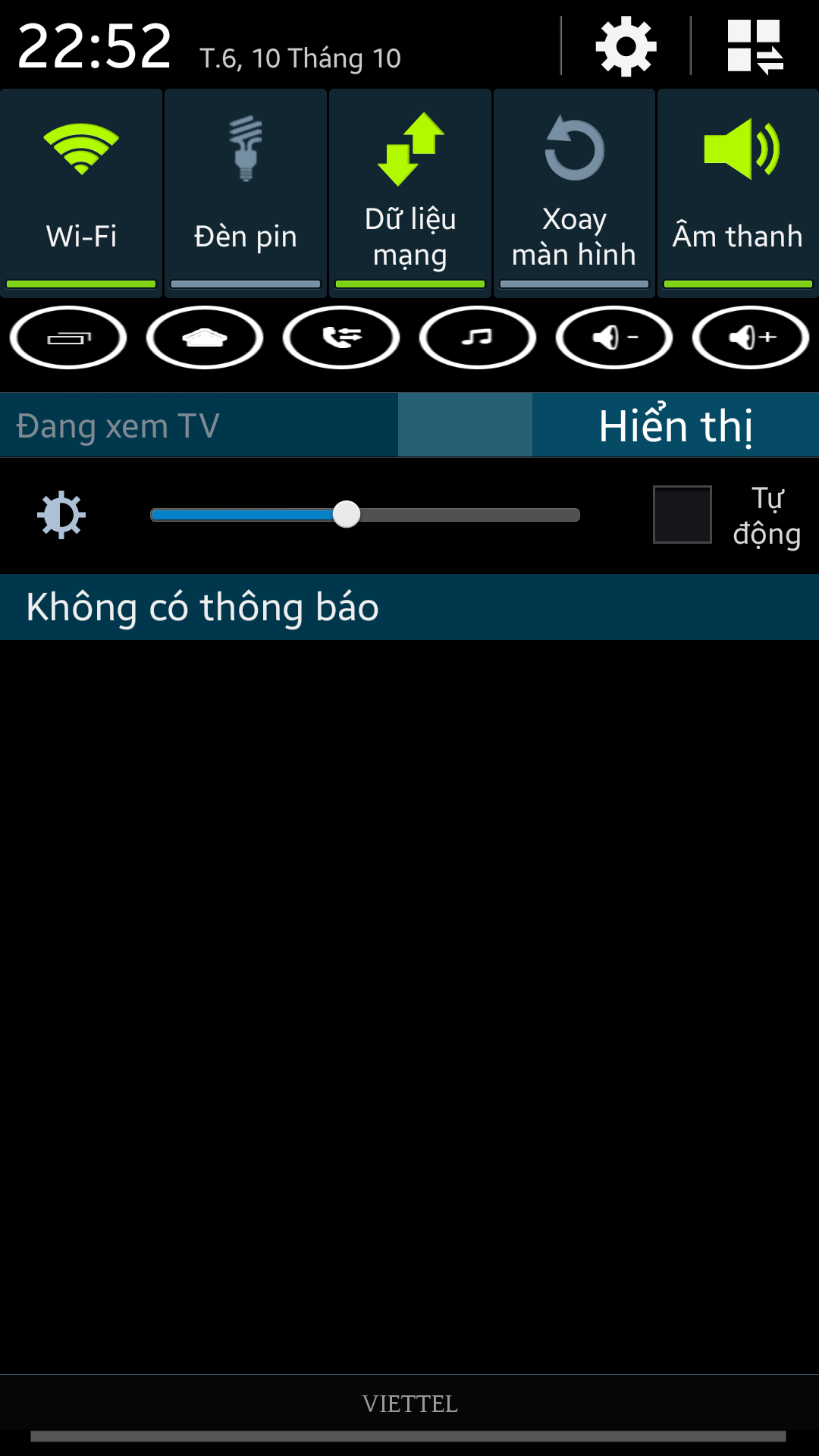Disable Dữ liệu mạng mobile data
Viewport: 819px width, 1456px height.
click(x=410, y=193)
